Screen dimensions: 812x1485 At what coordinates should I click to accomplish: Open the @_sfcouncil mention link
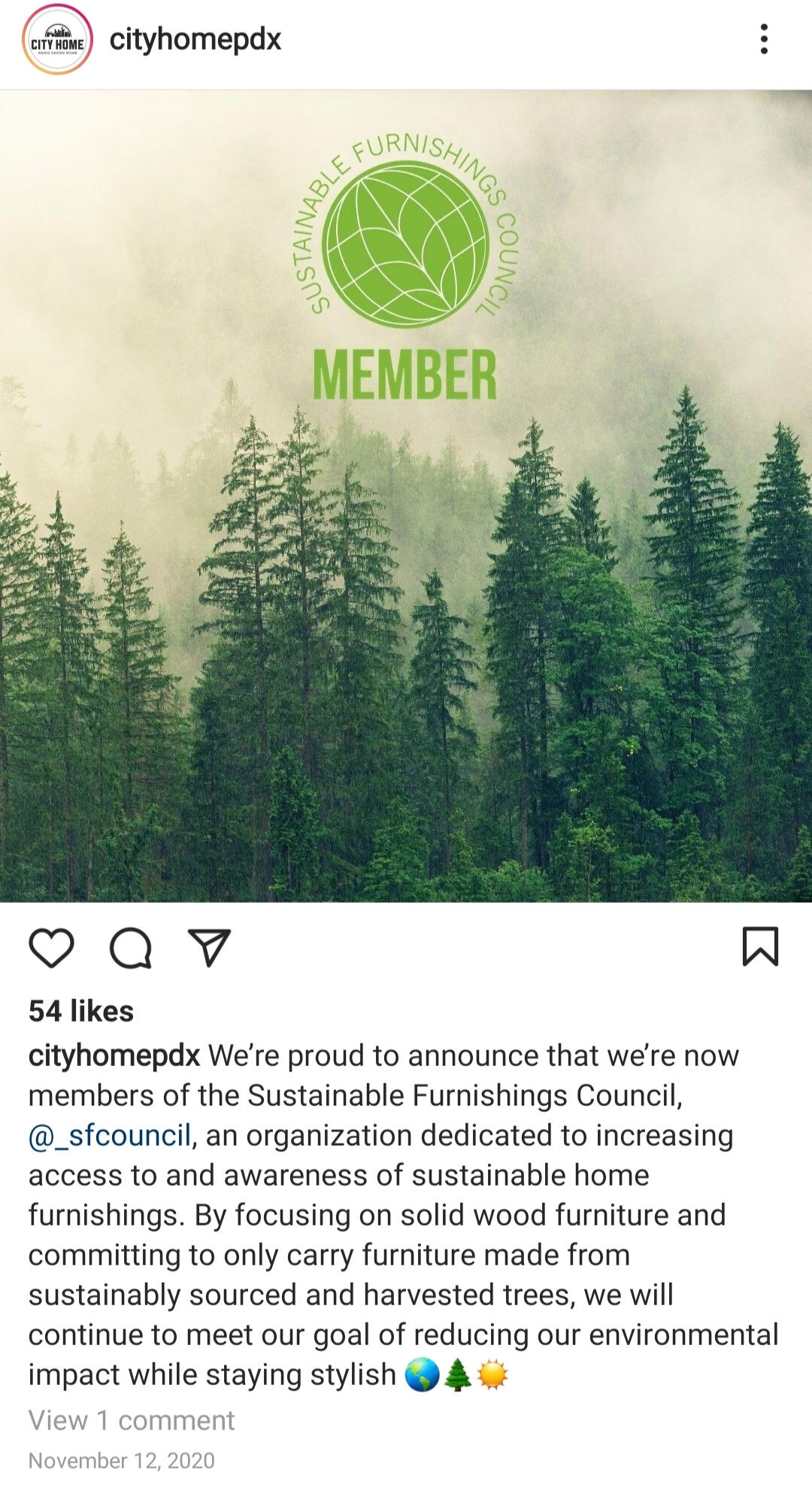110,1135
